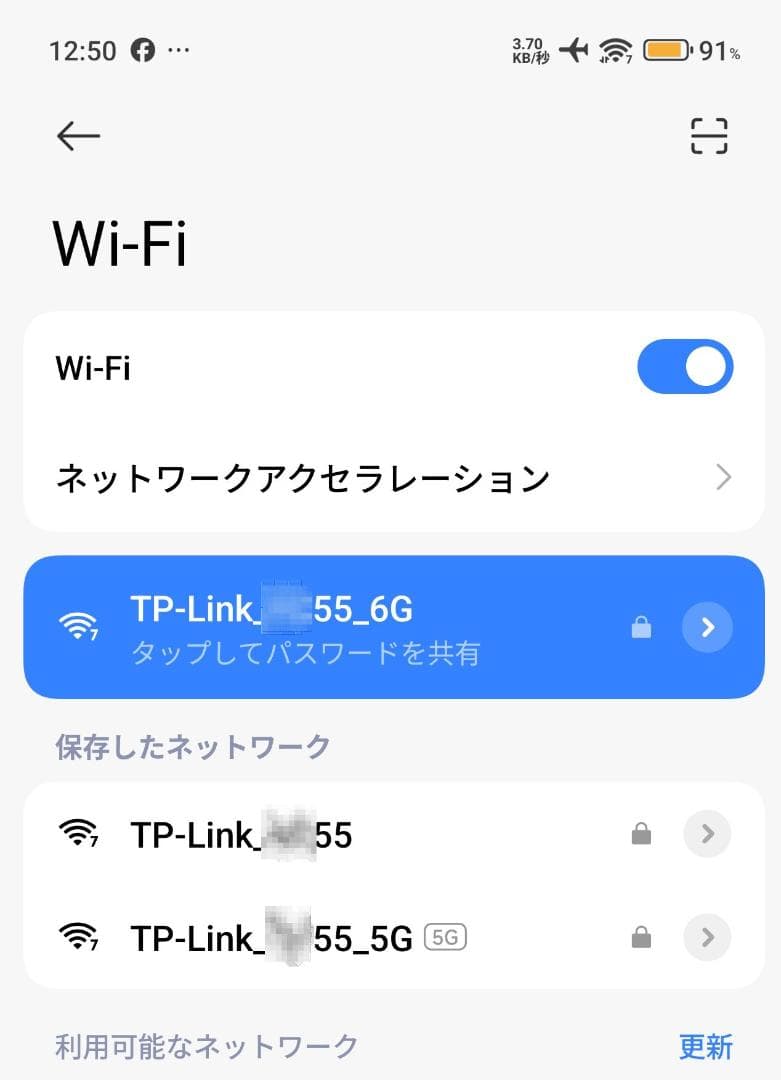Tap the QR code scanner icon
Viewport: 781px width, 1080px height.
tap(708, 136)
